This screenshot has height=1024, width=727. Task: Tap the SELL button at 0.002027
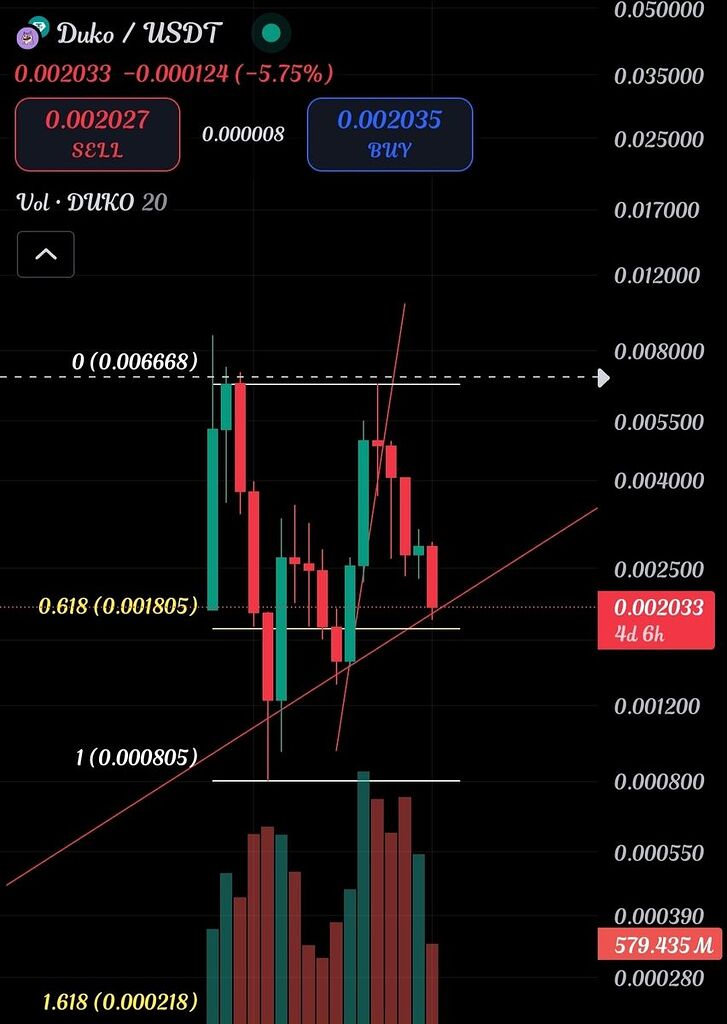tap(98, 134)
